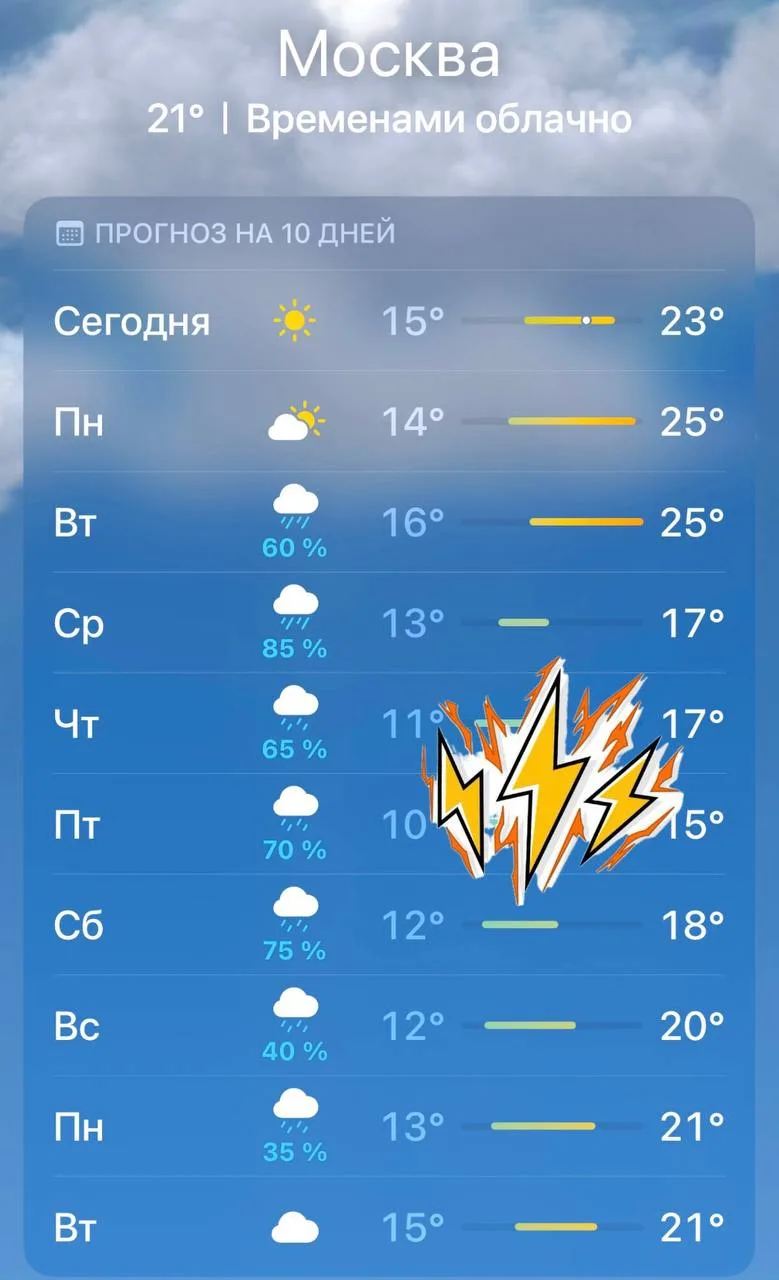Open the cloudy Вт row with 15° low
779x1280 pixels.
tap(389, 1226)
